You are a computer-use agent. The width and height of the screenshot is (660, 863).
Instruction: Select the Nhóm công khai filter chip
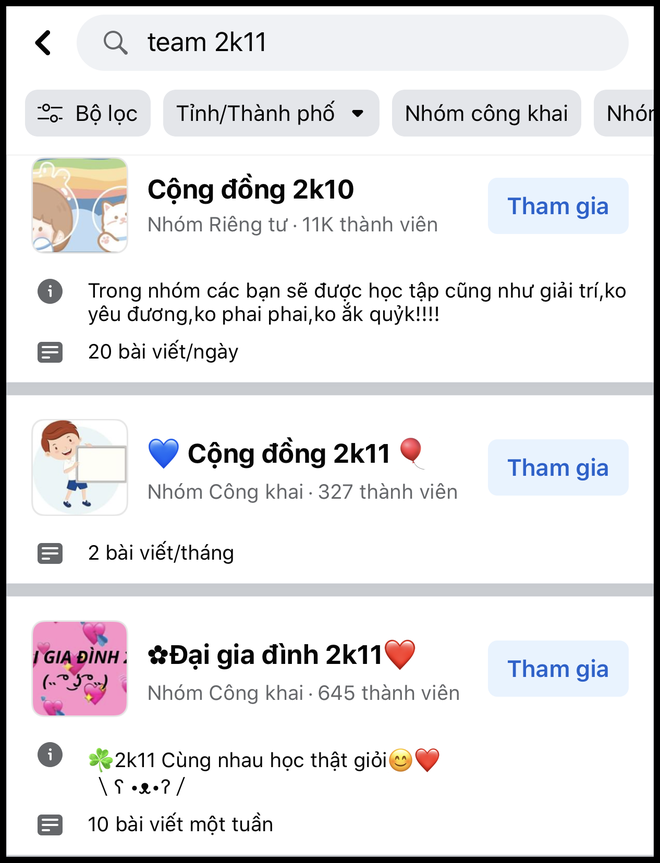click(x=486, y=113)
